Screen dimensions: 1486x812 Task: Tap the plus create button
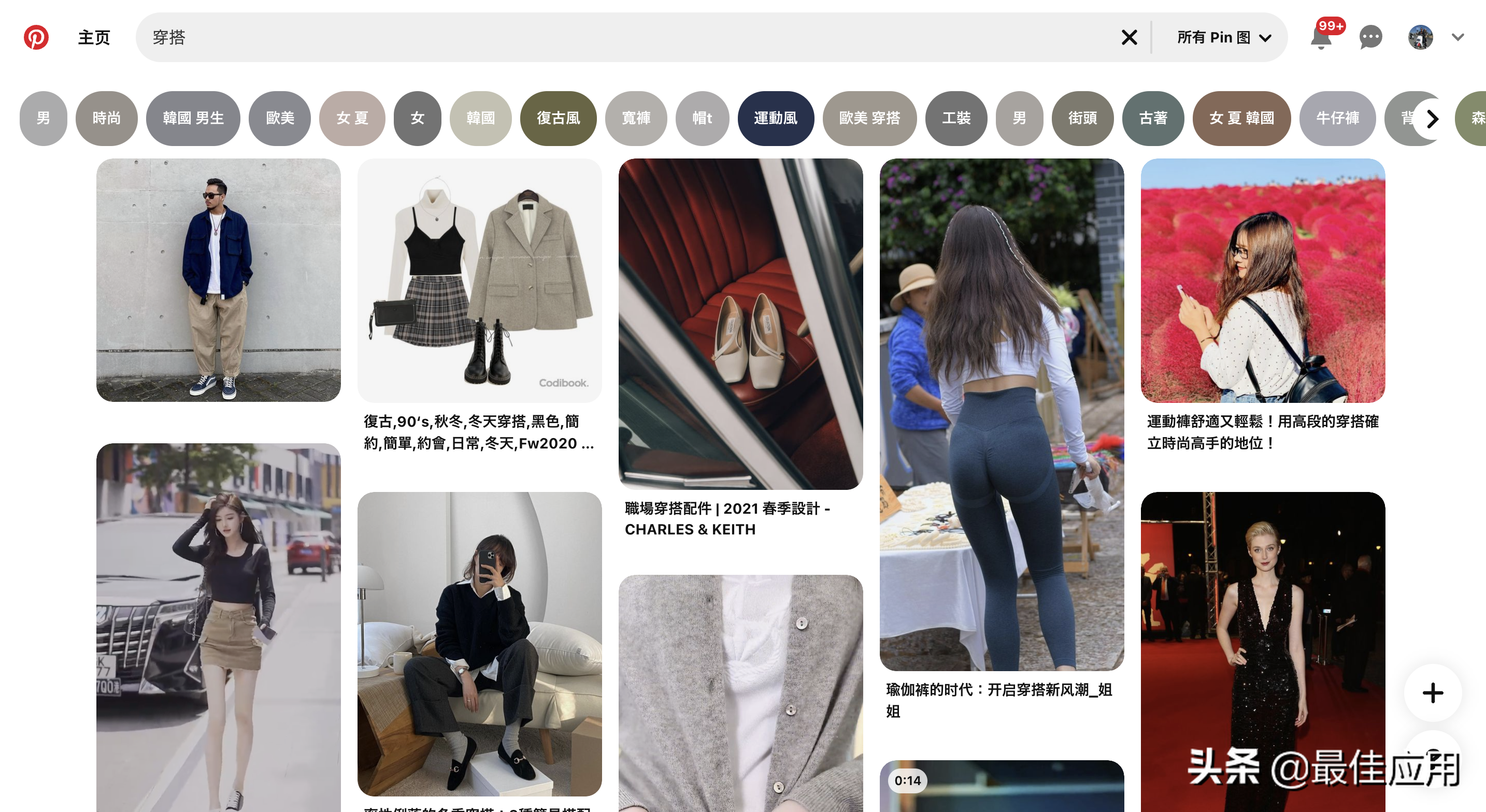[1432, 692]
